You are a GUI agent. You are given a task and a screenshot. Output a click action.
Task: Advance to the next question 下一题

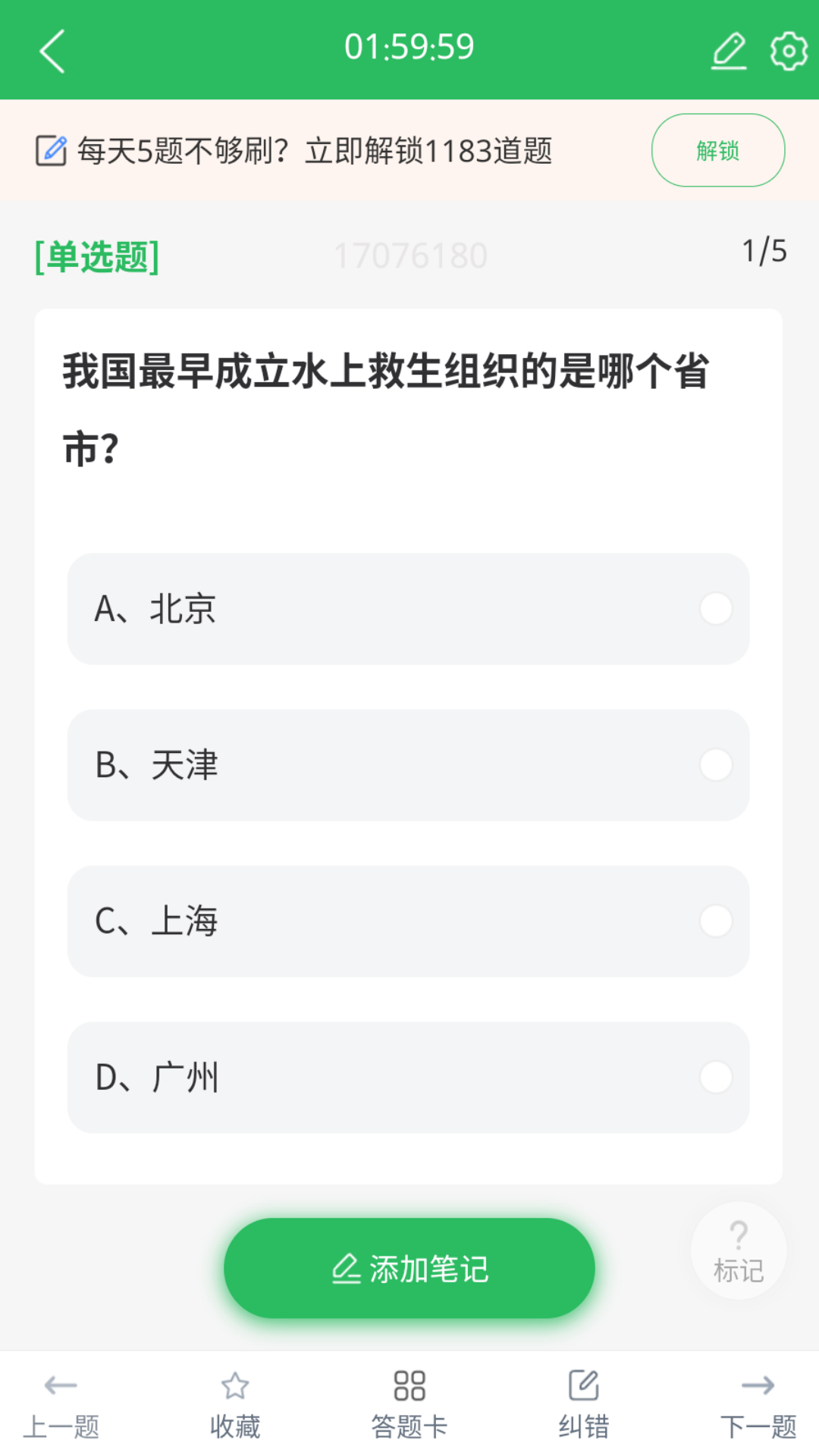pos(758,1404)
